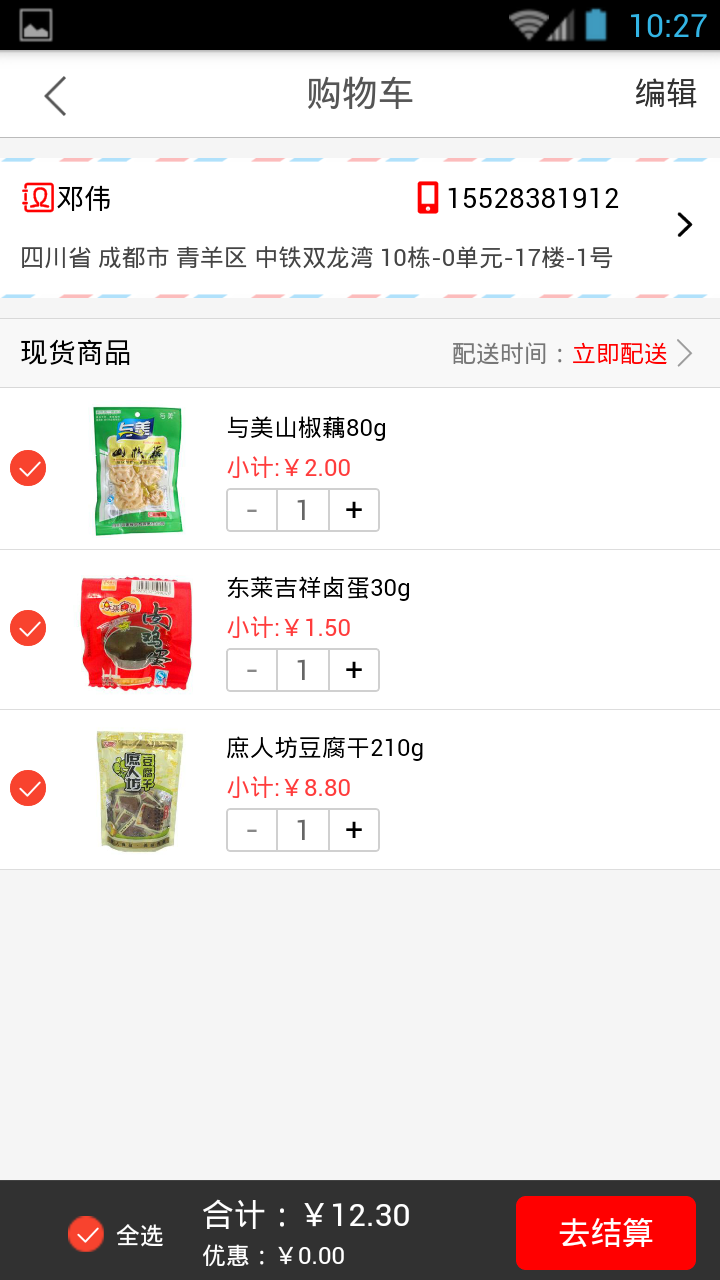Screen dimensions: 720x1280
Task: Decrease quantity of 庶人坊豆腐干210g with minus
Action: pyautogui.click(x=251, y=830)
